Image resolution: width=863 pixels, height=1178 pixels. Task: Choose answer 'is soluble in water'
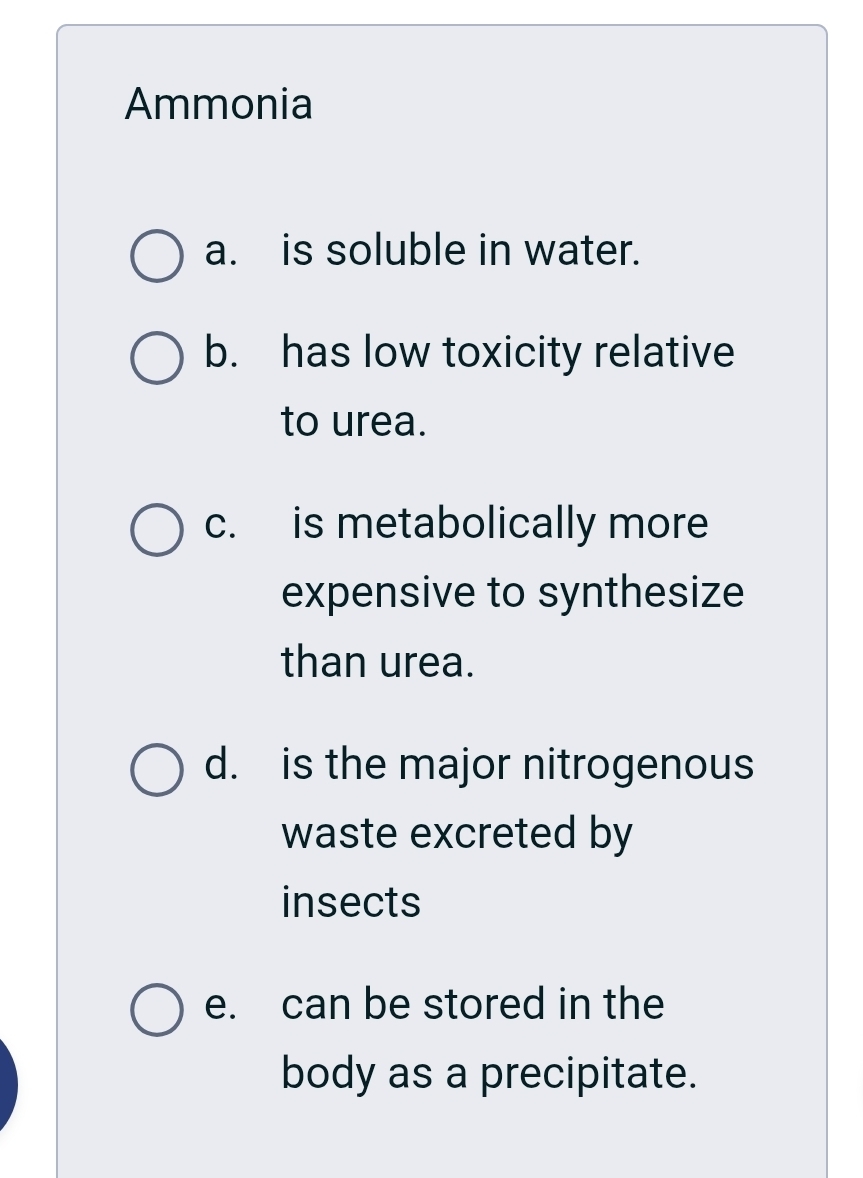coord(457,250)
